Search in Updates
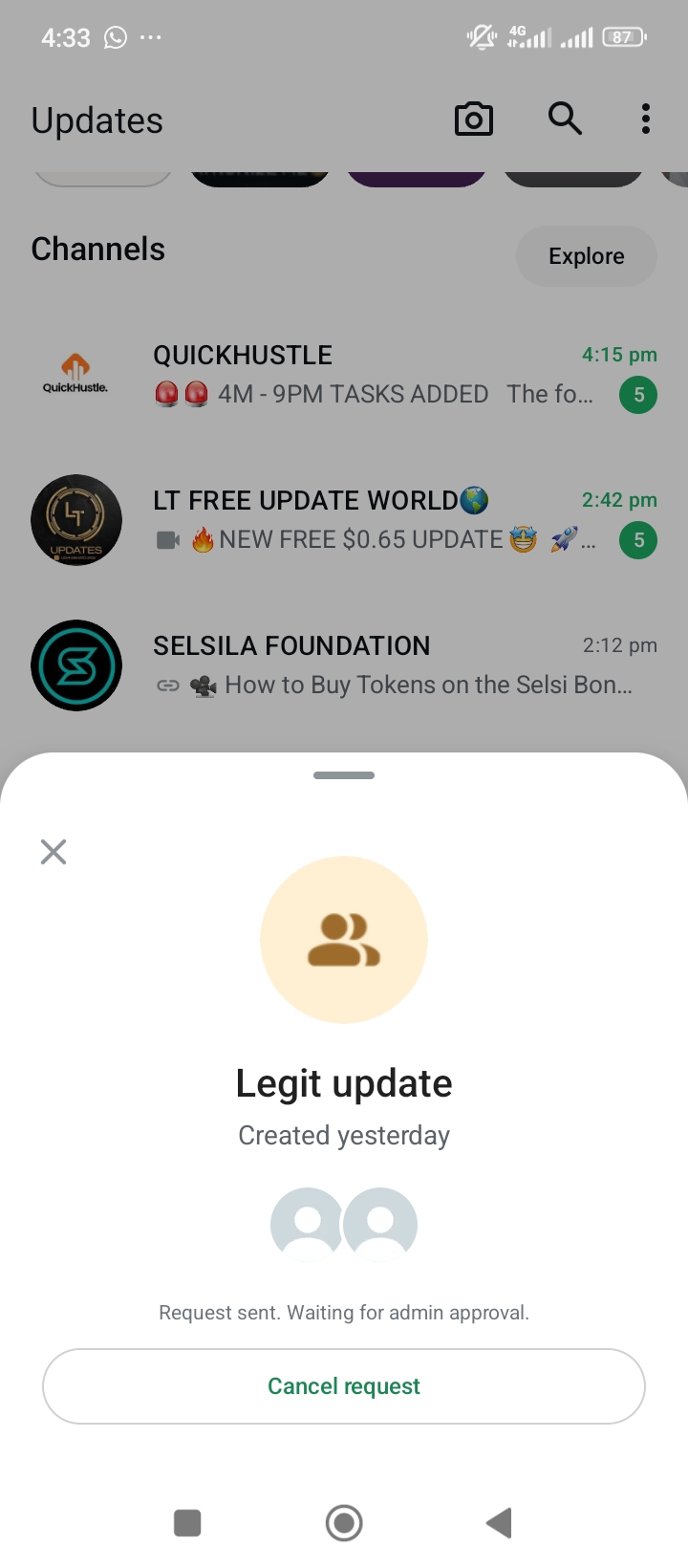688x1568 pixels. click(565, 120)
